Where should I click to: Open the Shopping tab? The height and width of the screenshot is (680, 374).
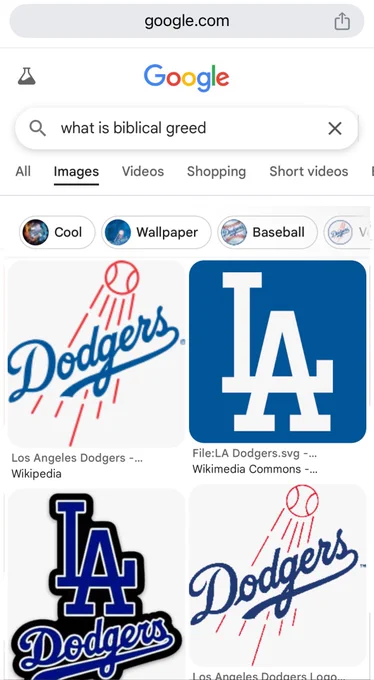pos(217,171)
